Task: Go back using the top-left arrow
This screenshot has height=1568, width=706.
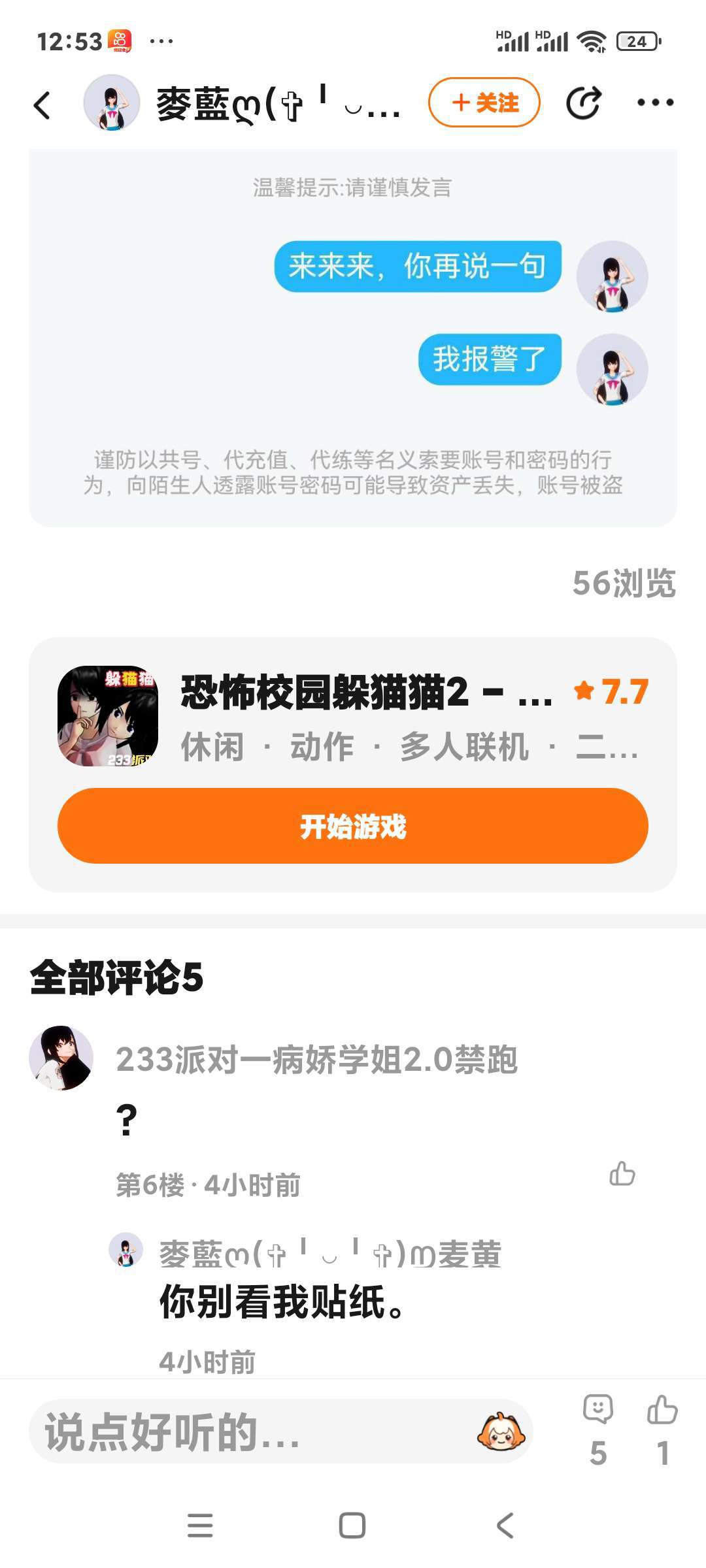Action: pos(42,105)
